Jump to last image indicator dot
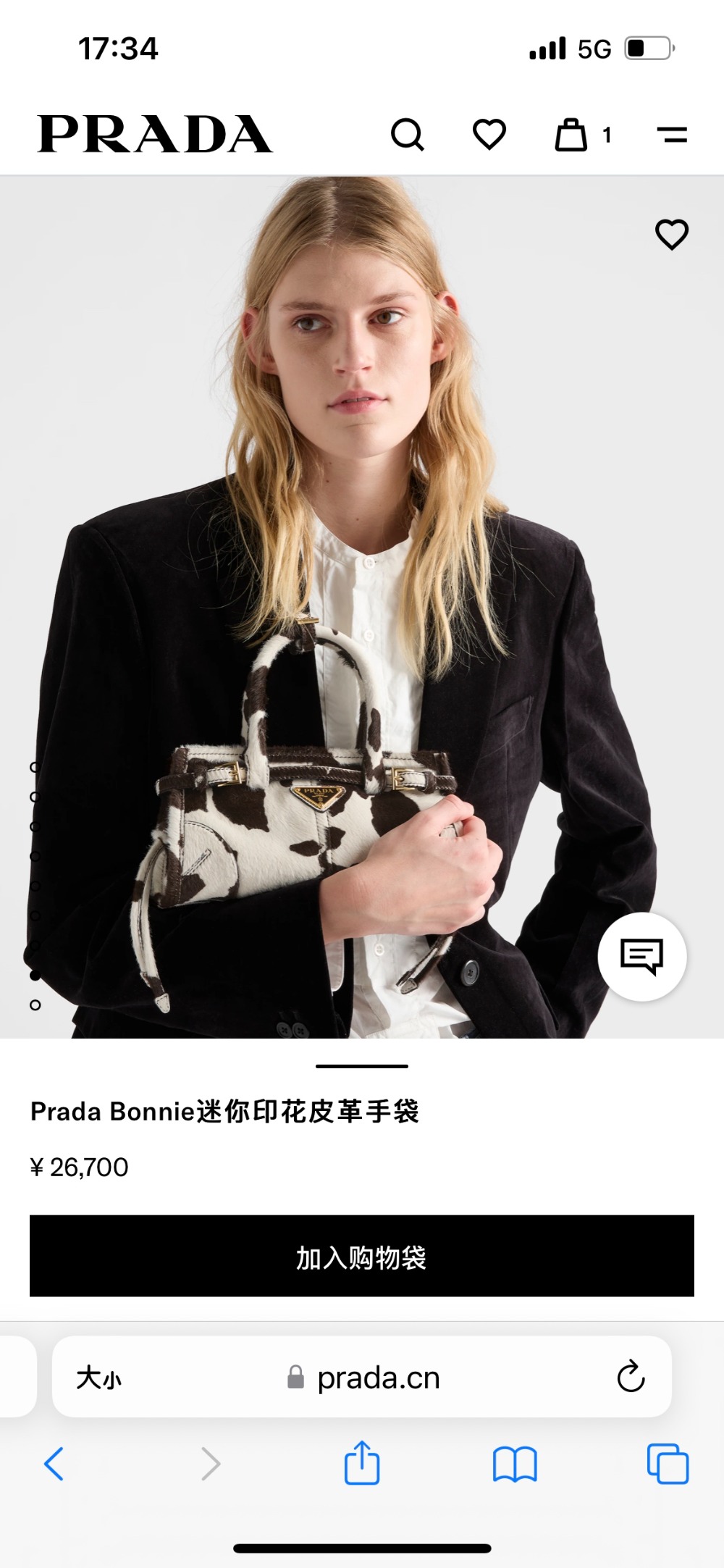The image size is (724, 1568). tap(35, 1005)
